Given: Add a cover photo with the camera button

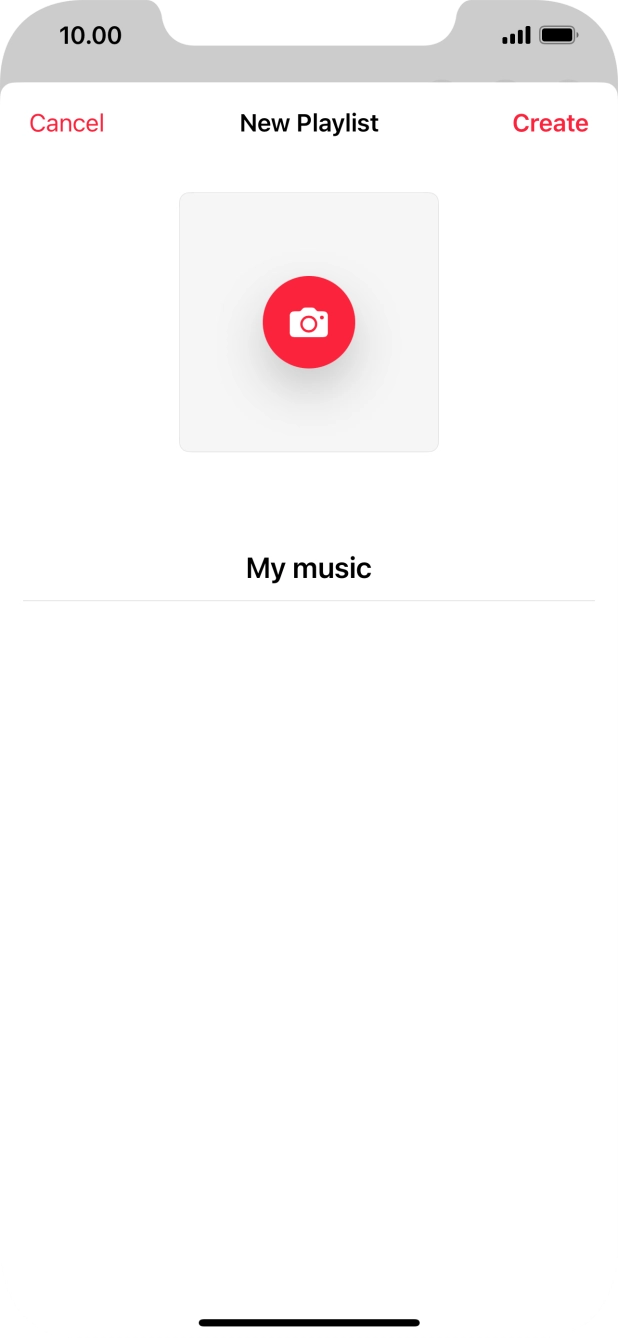Looking at the screenshot, I should 309,322.
